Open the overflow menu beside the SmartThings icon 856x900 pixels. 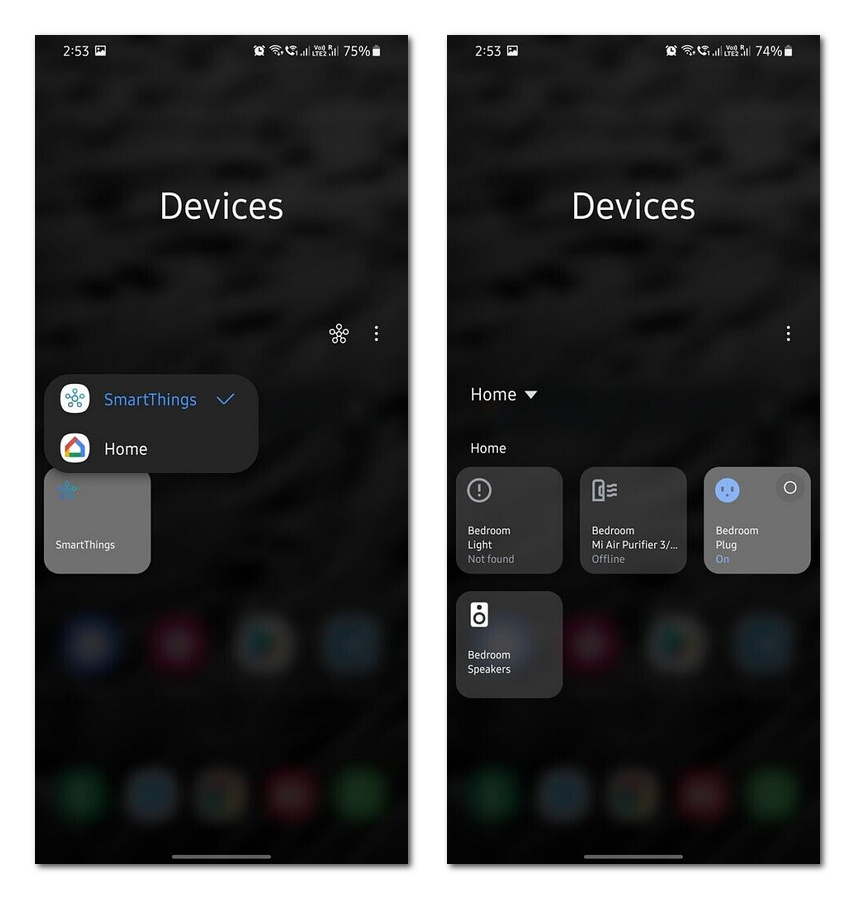coord(376,334)
